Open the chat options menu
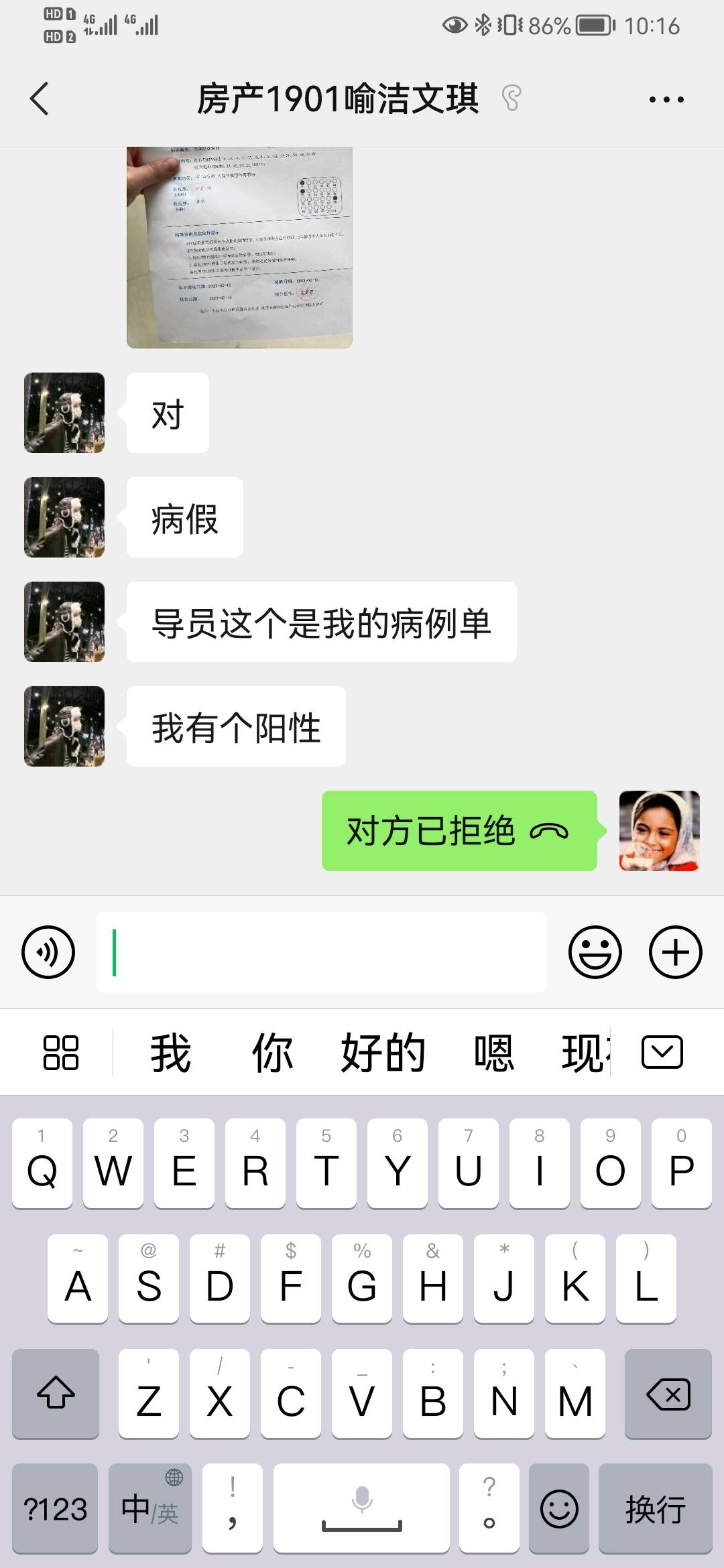 [666, 99]
